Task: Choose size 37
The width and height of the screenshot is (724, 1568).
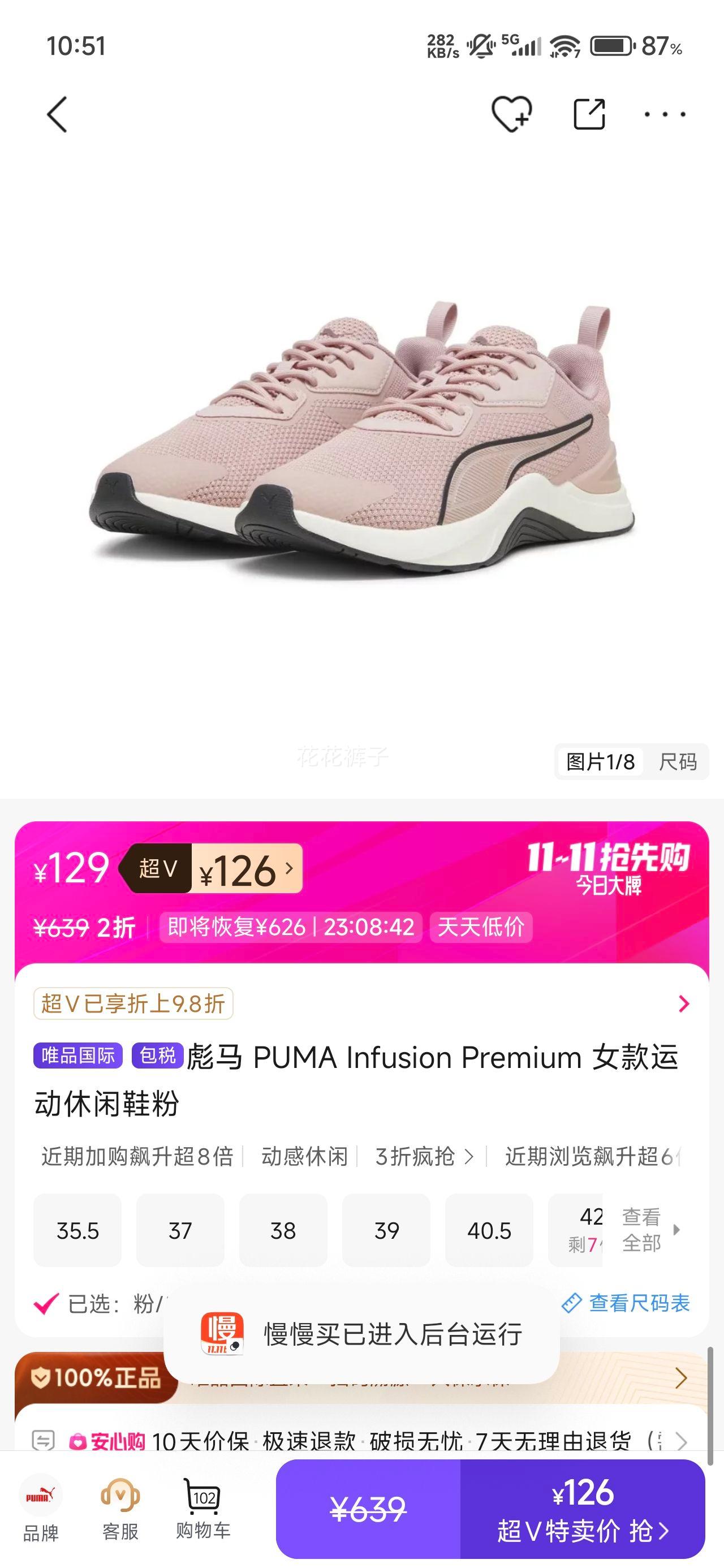Action: [x=180, y=1230]
